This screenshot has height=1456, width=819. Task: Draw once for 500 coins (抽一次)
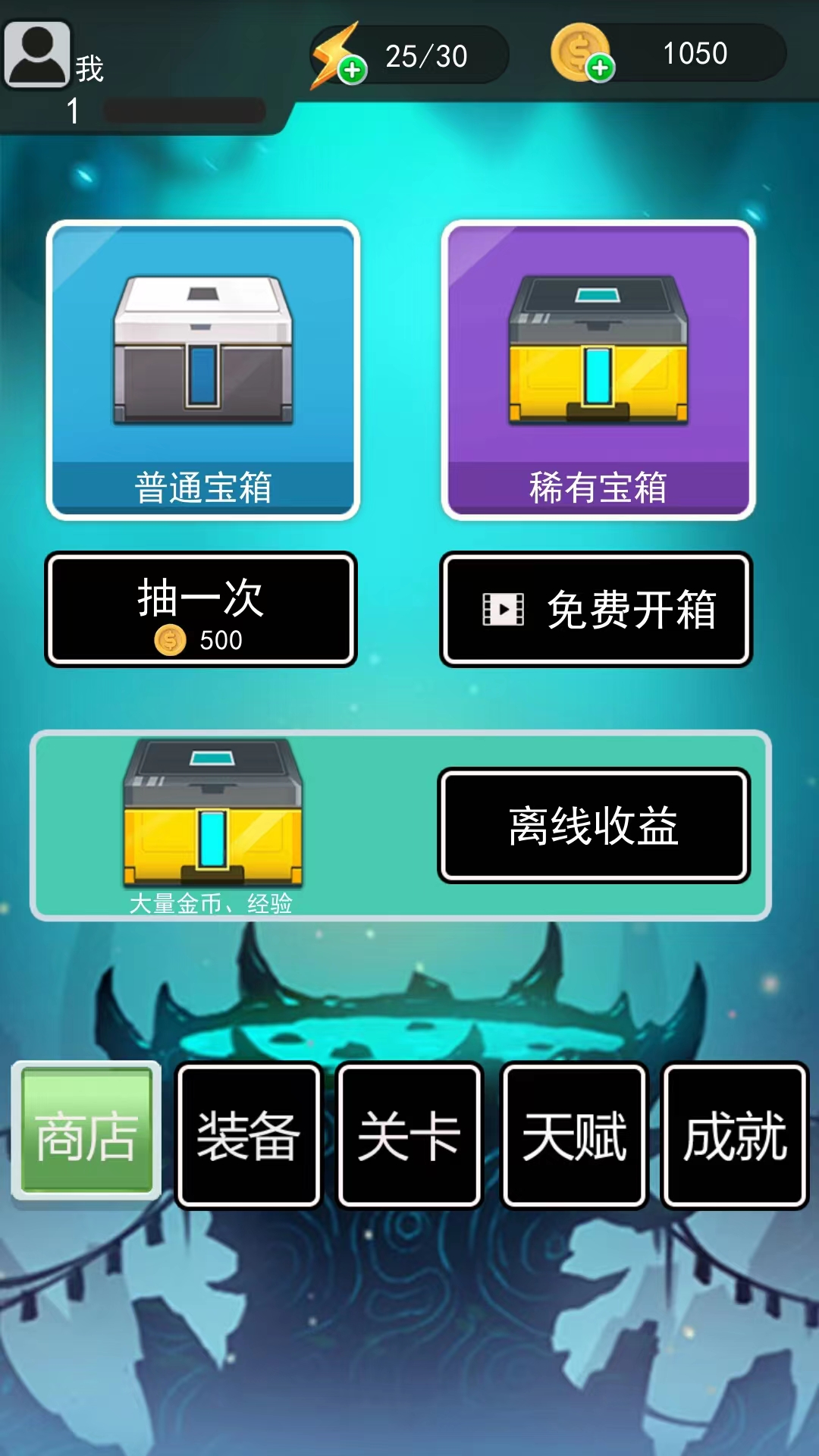pyautogui.click(x=201, y=610)
